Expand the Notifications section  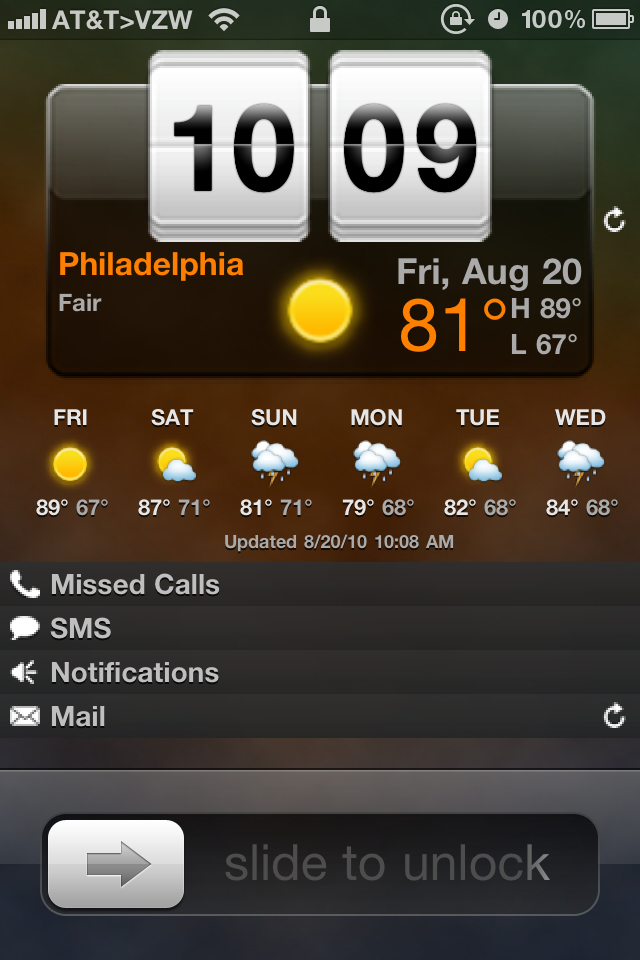(x=134, y=673)
